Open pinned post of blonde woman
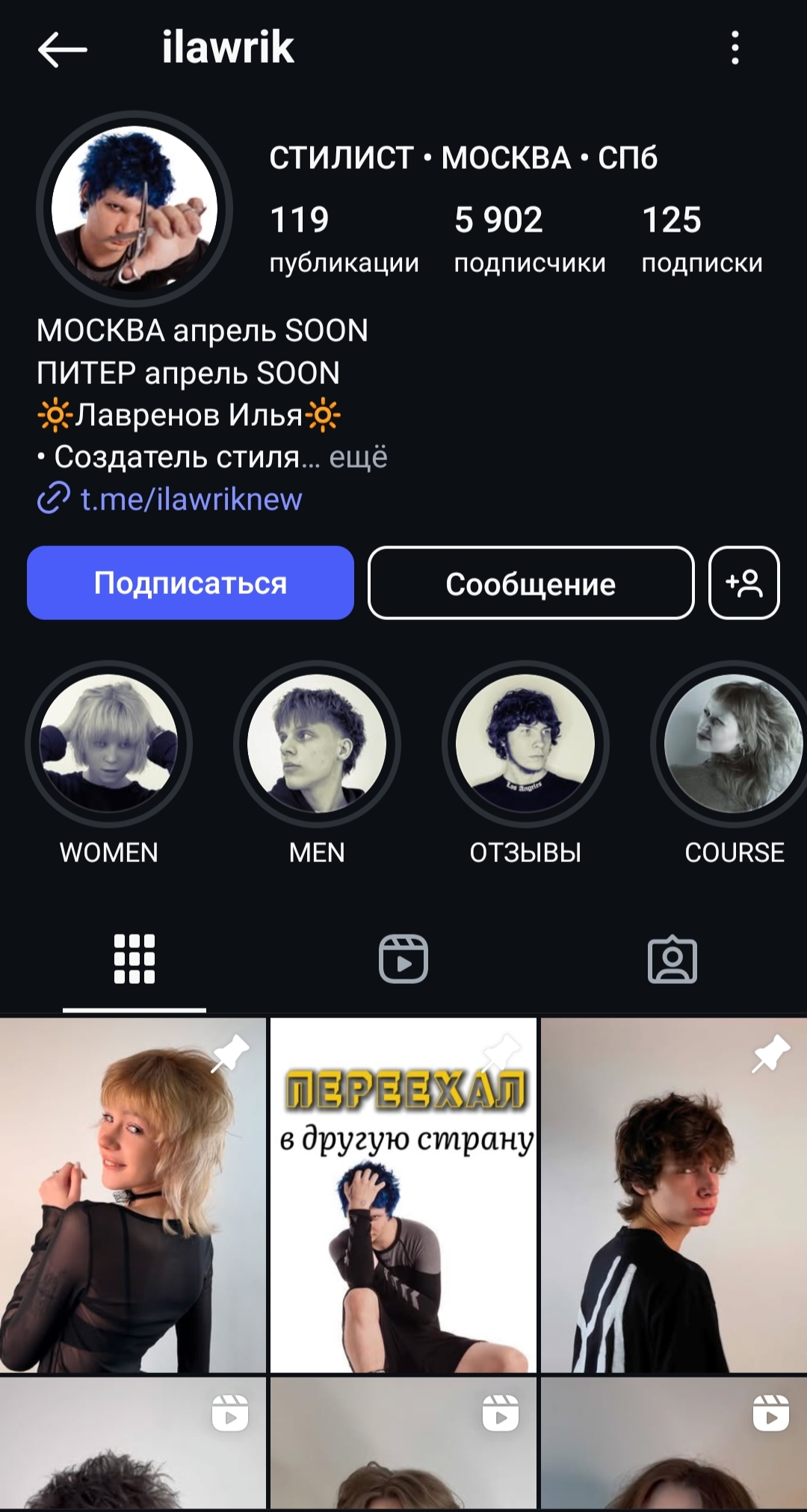The width and height of the screenshot is (807, 1512). click(x=133, y=1195)
